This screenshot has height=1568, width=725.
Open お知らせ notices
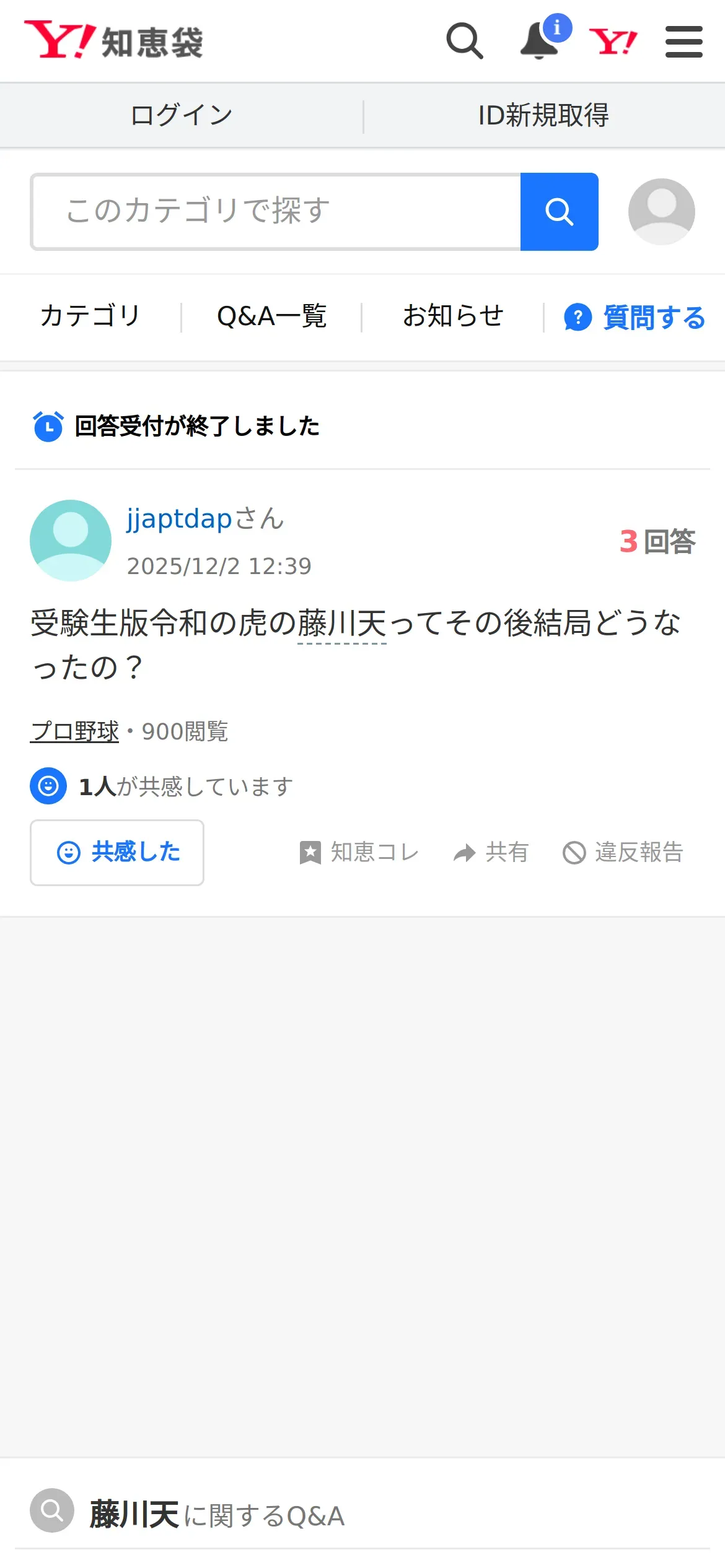453,316
